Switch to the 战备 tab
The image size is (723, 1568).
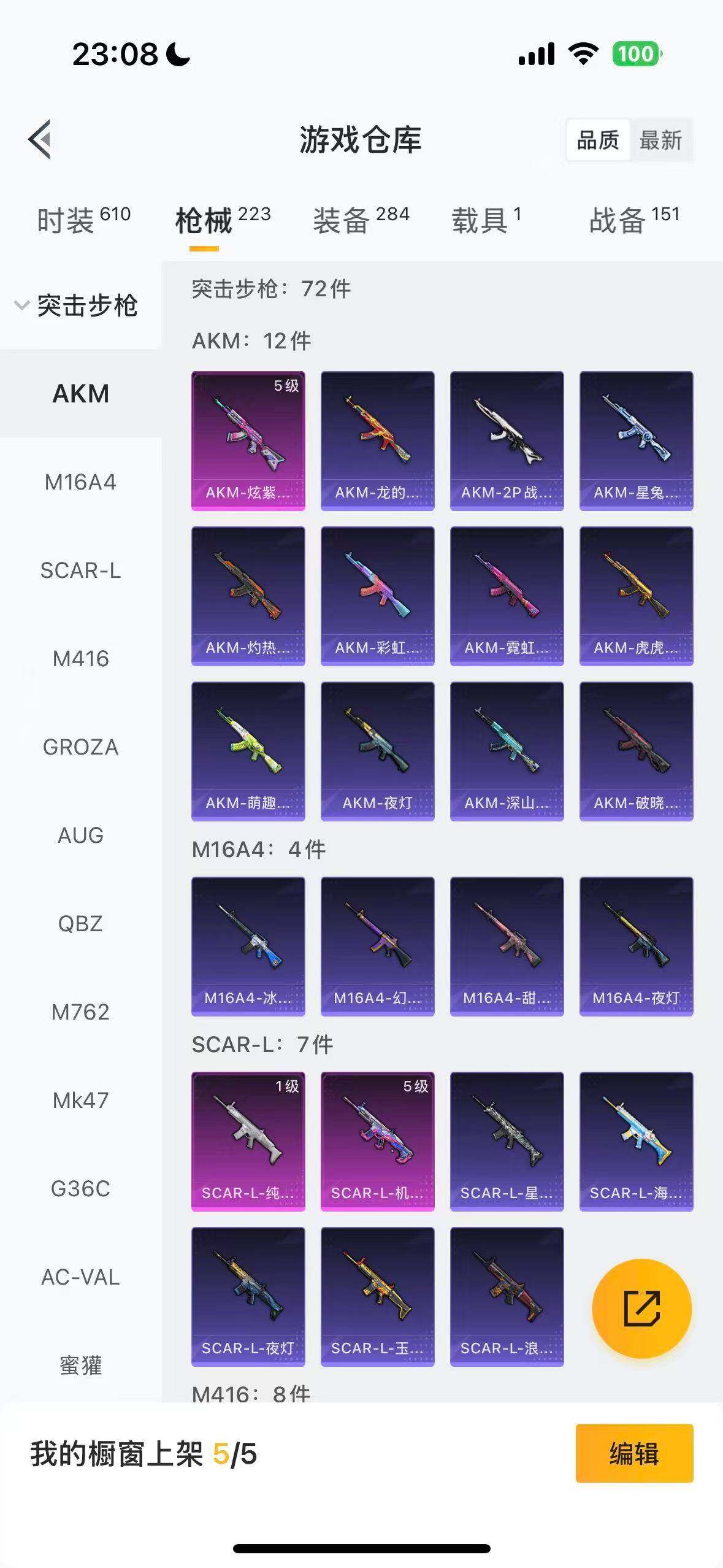(634, 220)
